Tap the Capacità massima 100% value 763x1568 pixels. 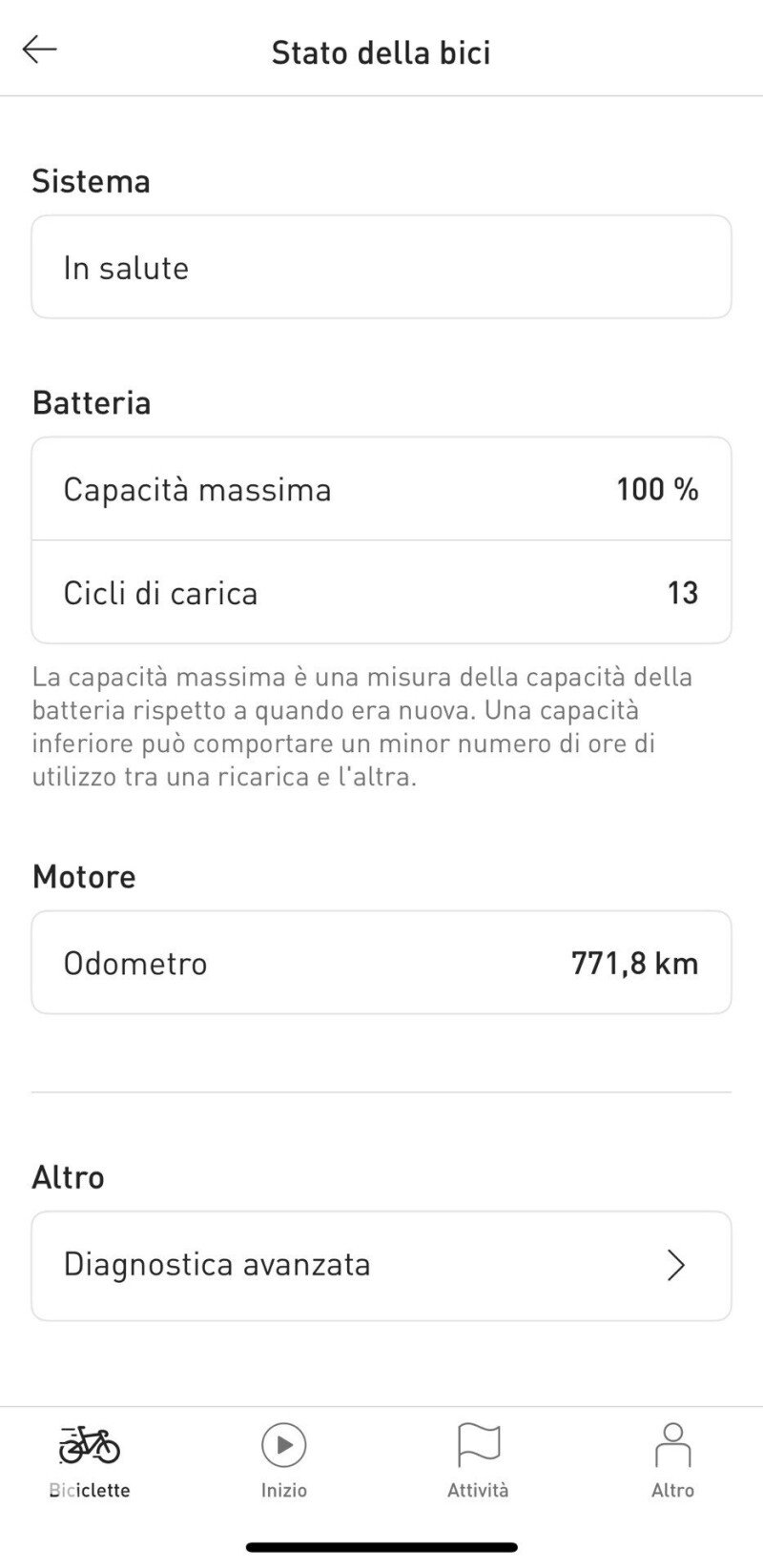pos(657,489)
